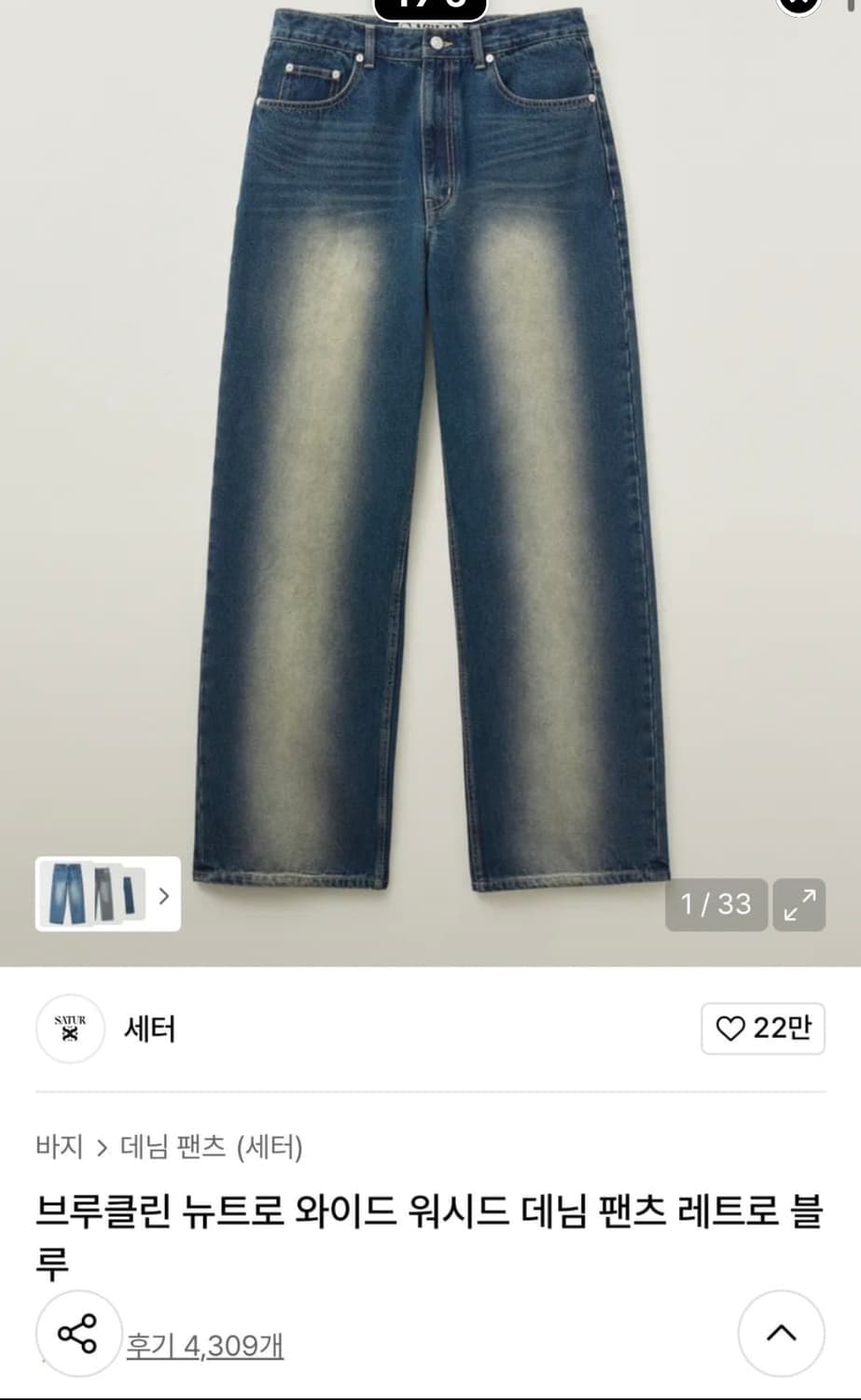
Task: Tap the 1/33 image counter overlay
Action: pos(715,903)
